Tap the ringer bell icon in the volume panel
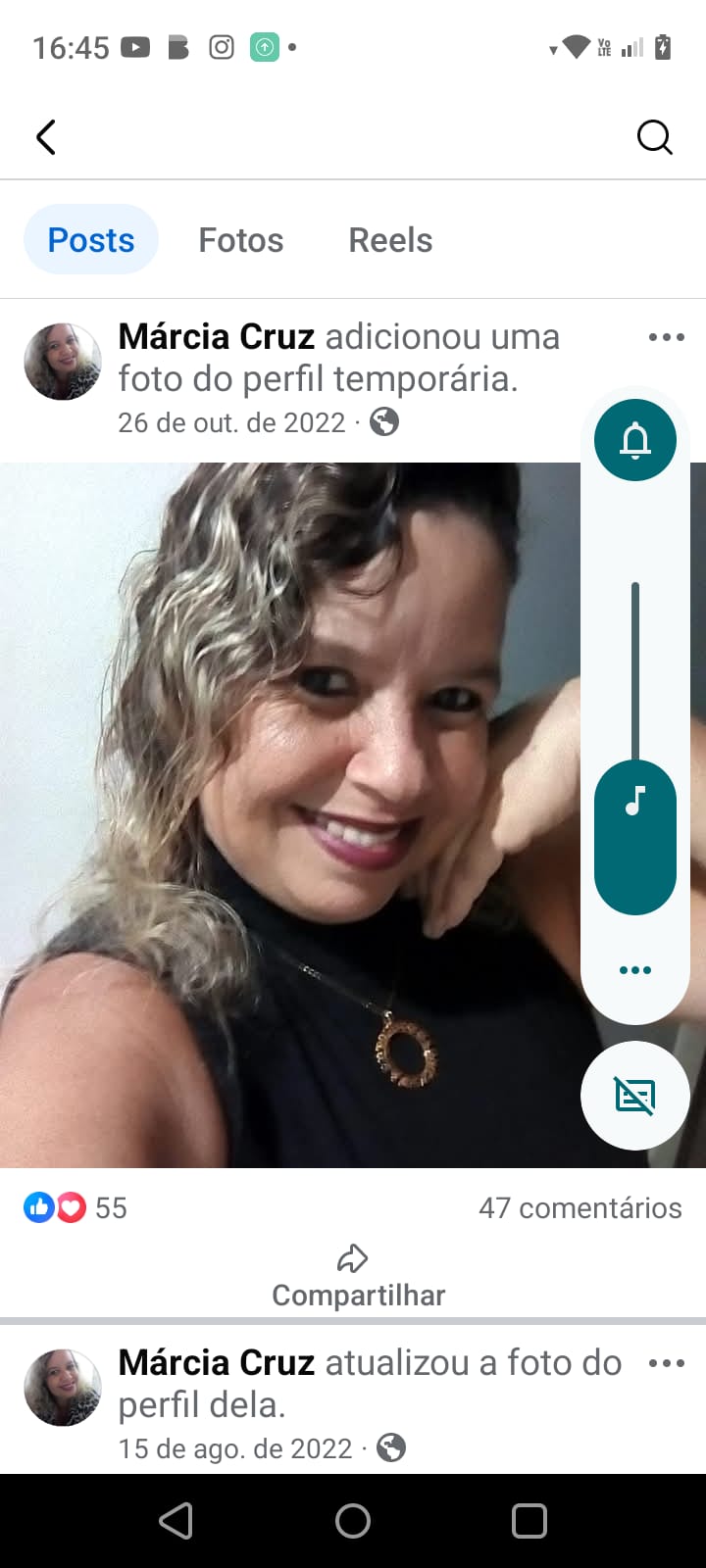 click(635, 440)
